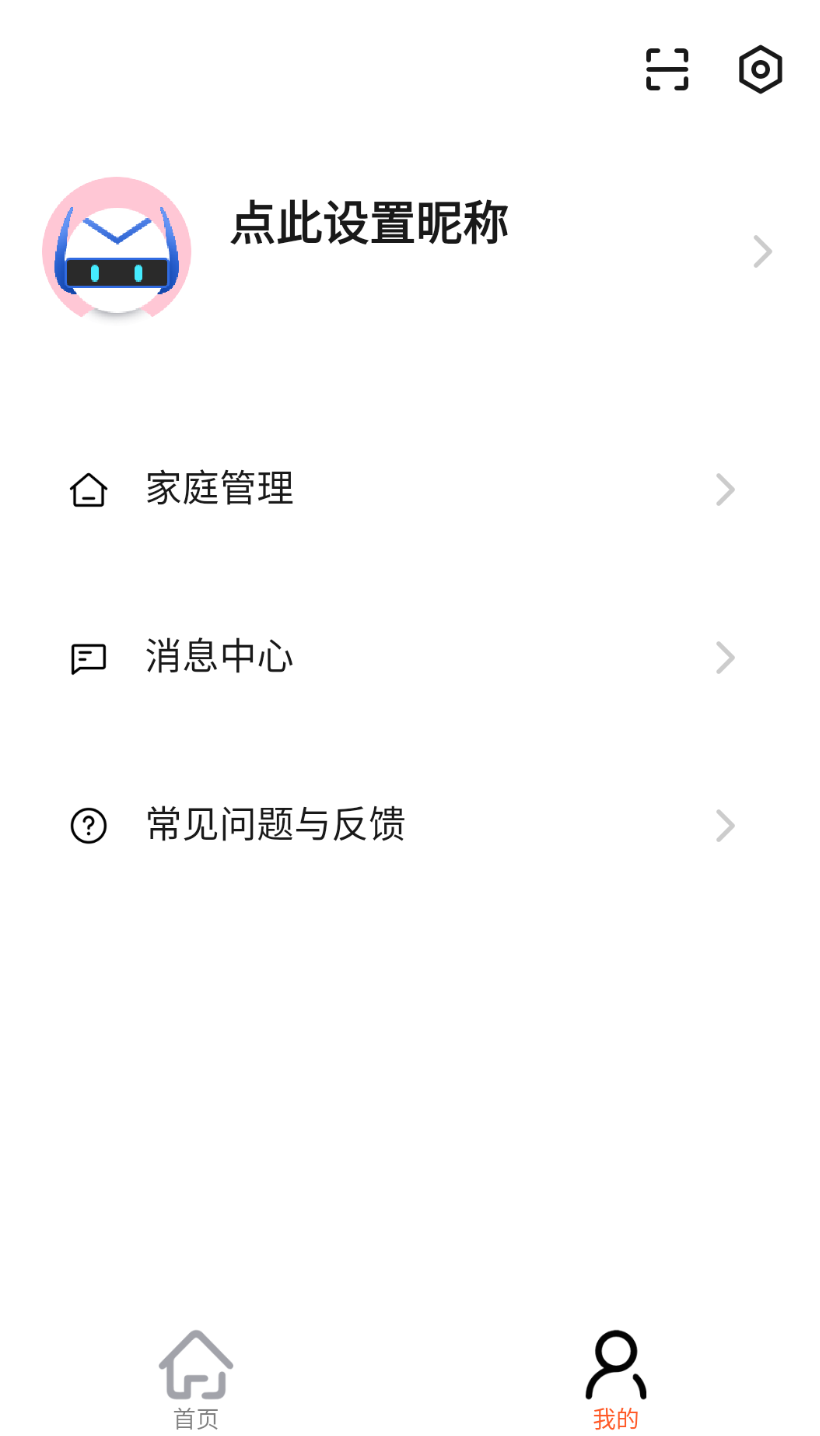Expand the 消息中心 chevron arrow

pyautogui.click(x=725, y=658)
